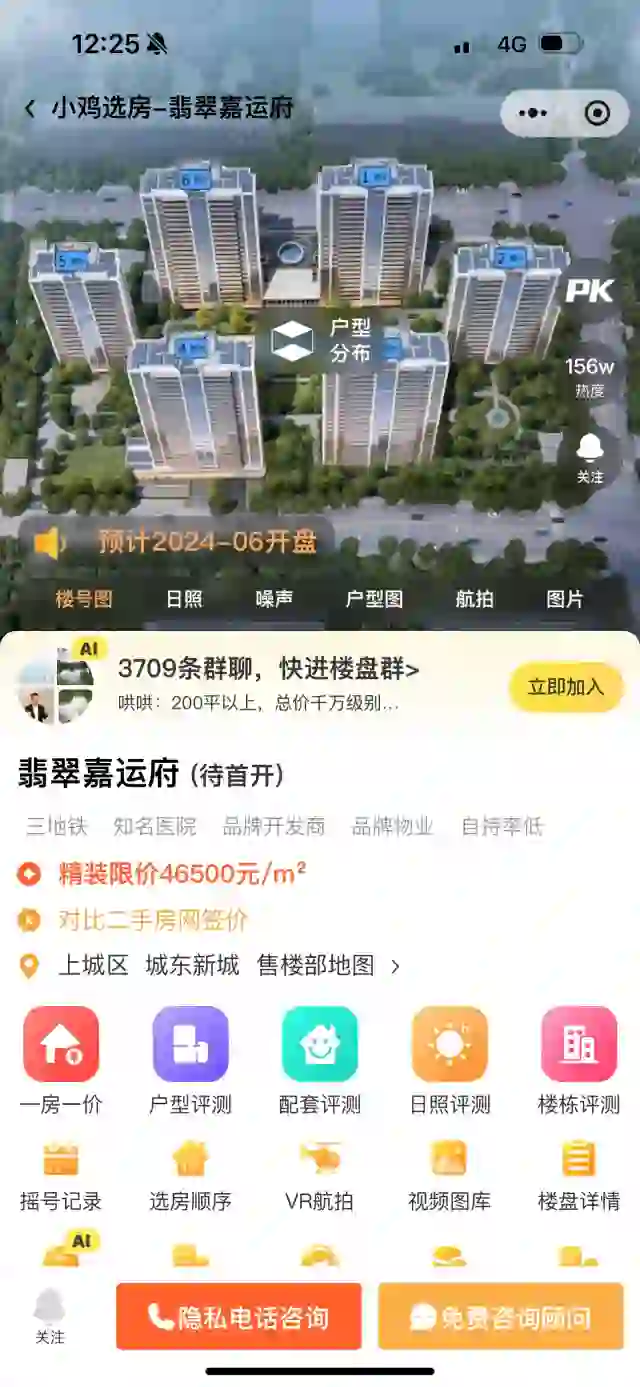Viewport: 640px width, 1387px height.
Task: Switch to the 图片 tab
Action: [x=565, y=599]
